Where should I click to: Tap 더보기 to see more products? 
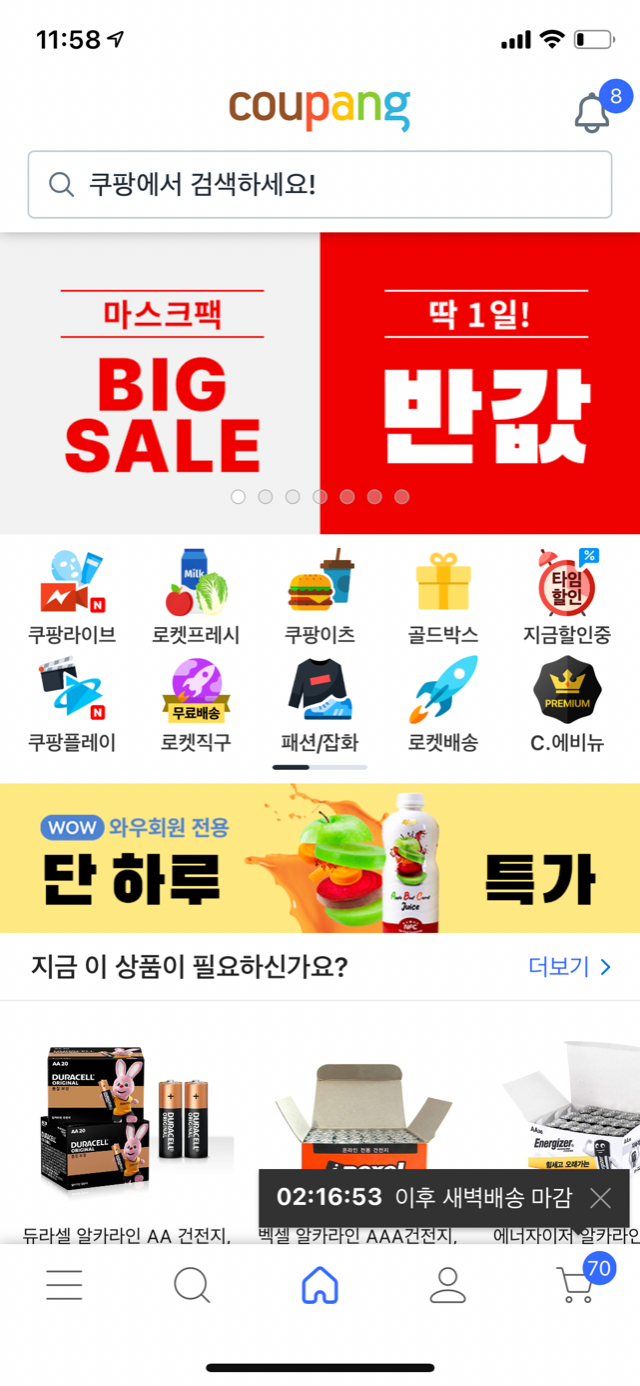[x=569, y=967]
